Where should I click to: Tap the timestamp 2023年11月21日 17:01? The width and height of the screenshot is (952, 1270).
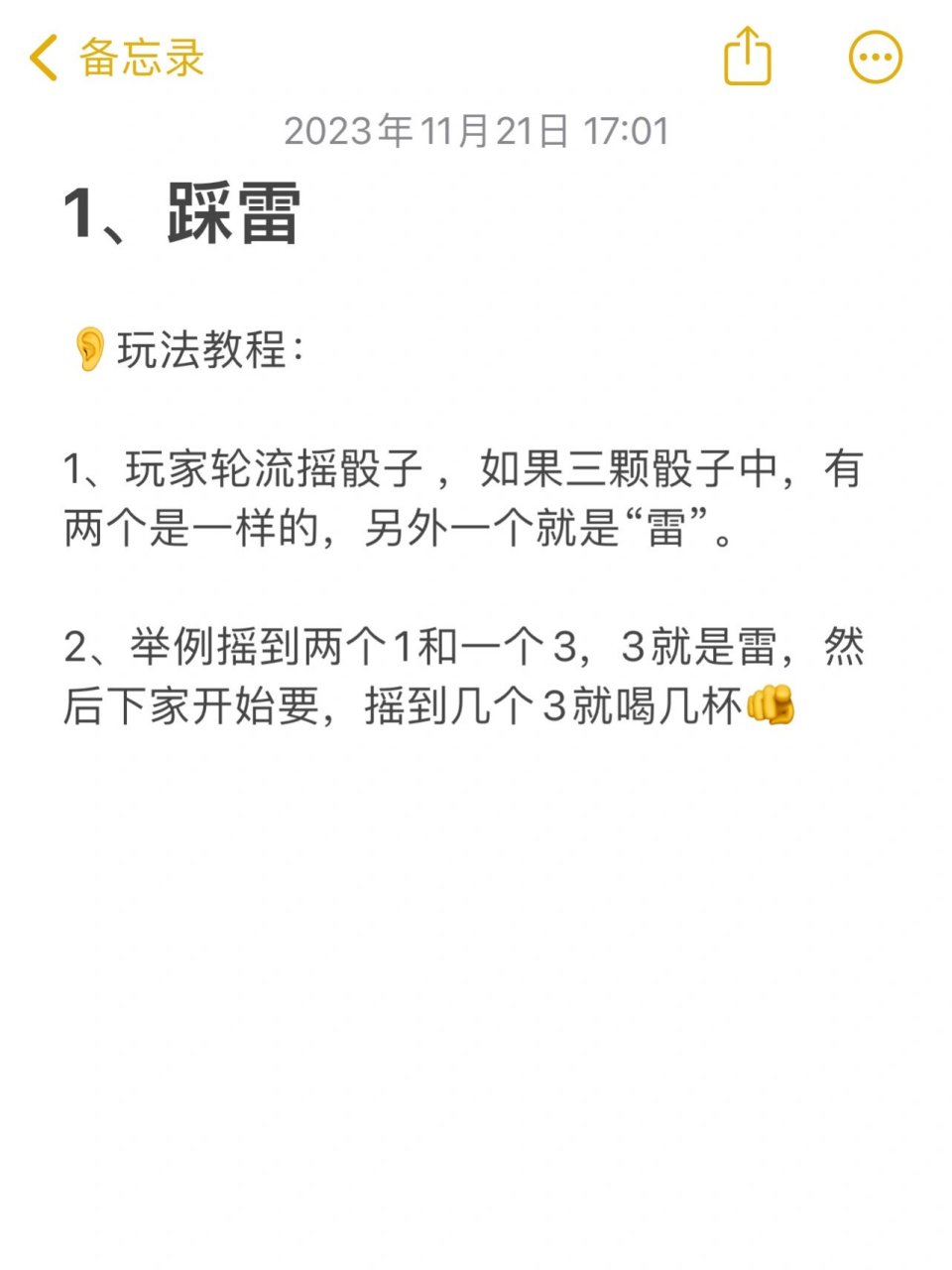(476, 129)
